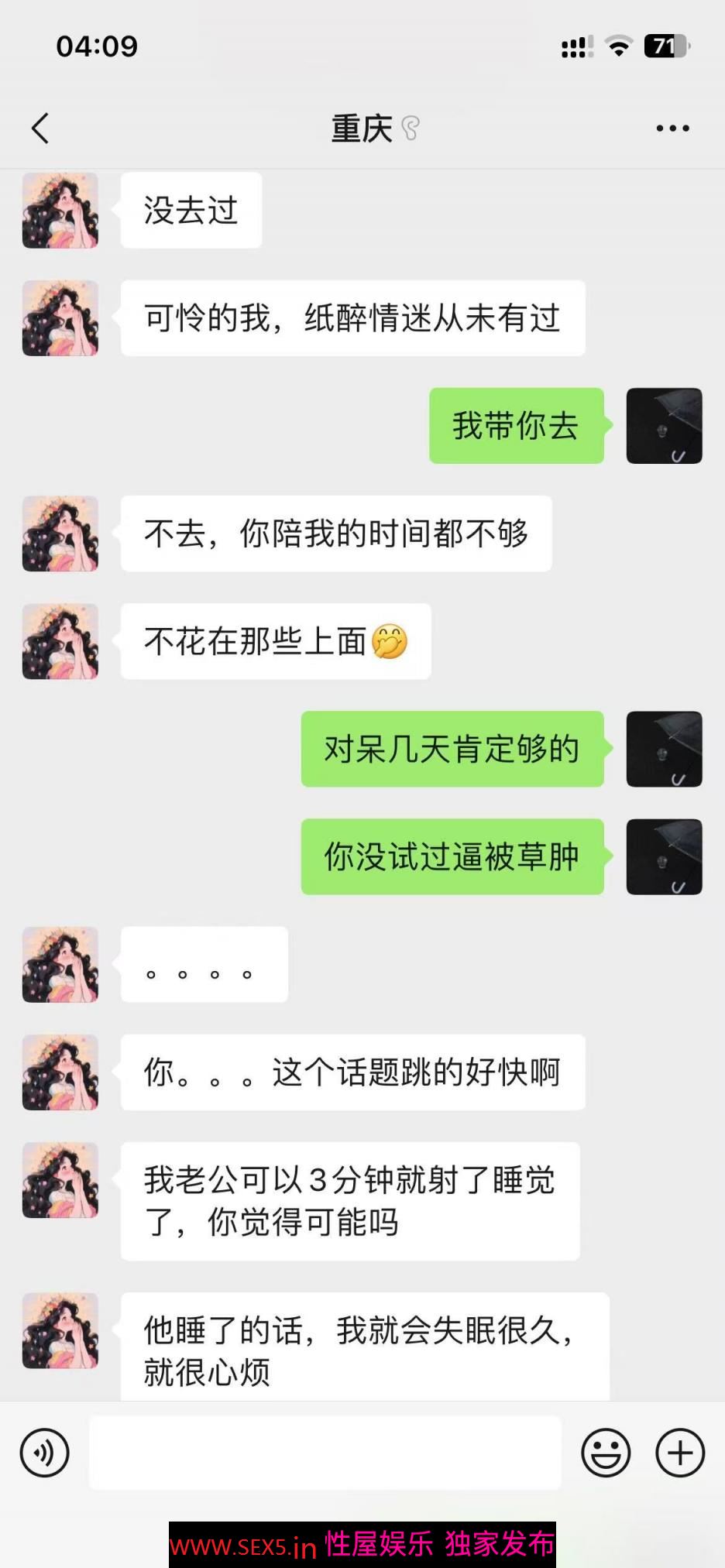Open the emoji sticker panel
Image resolution: width=725 pixels, height=1568 pixels.
[606, 1453]
